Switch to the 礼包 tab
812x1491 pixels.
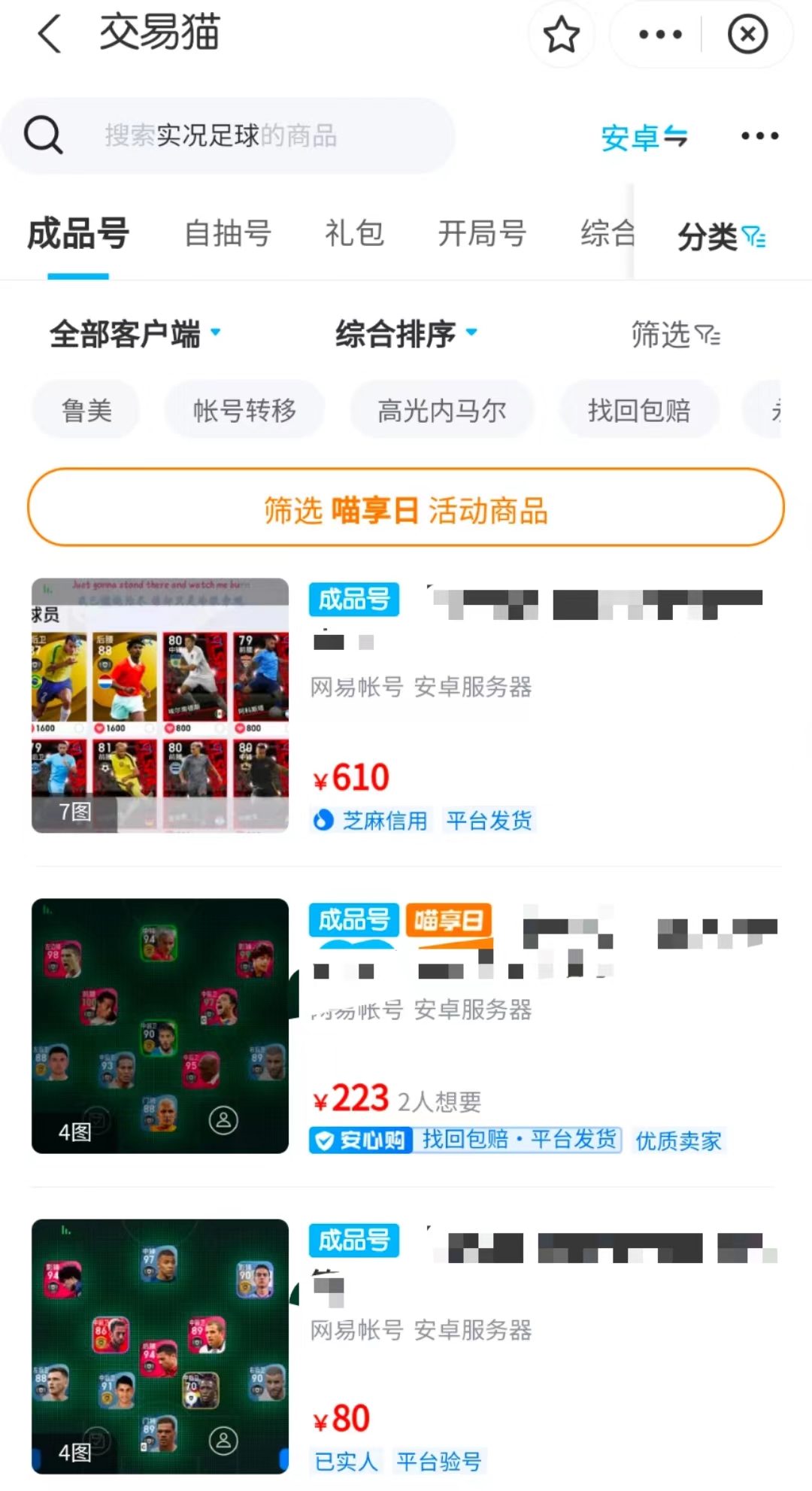point(354,234)
